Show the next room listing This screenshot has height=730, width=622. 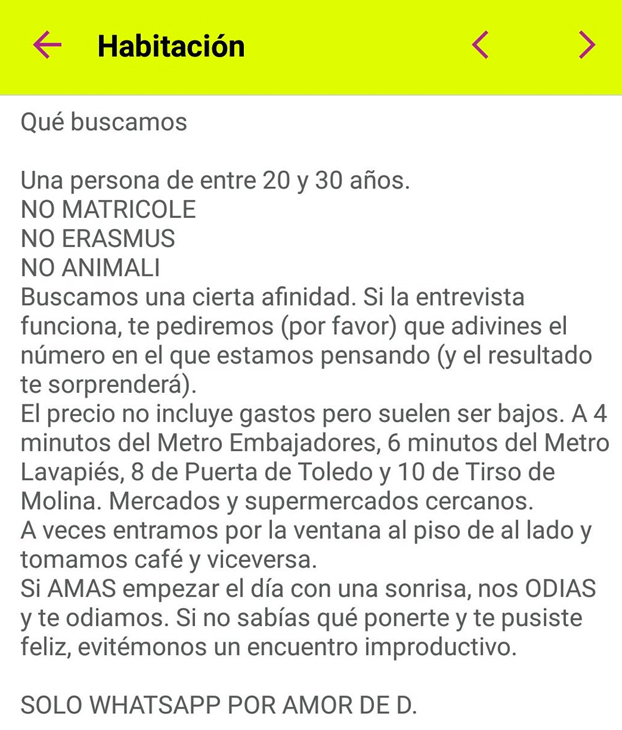point(586,45)
